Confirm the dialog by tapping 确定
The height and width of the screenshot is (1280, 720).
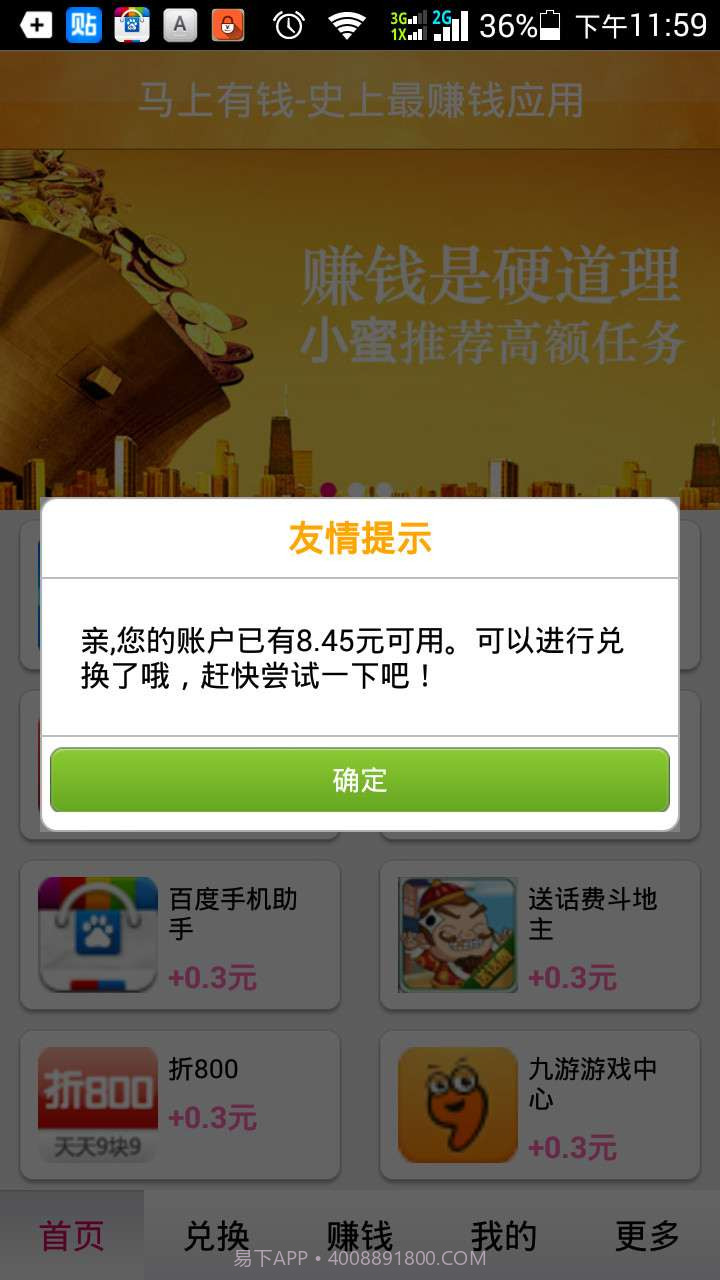(x=360, y=781)
